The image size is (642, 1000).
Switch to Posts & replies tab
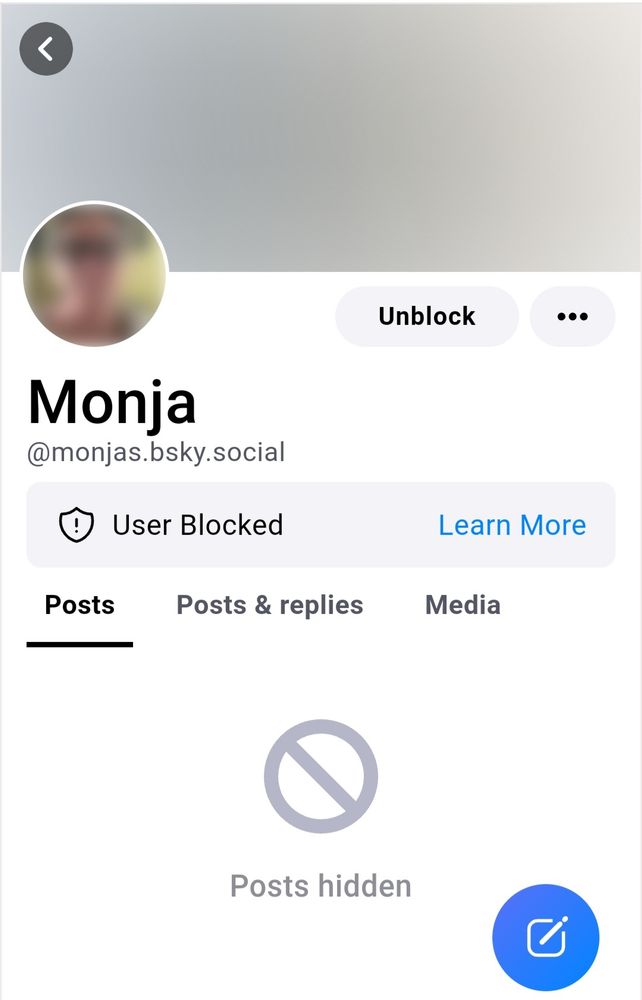(270, 605)
